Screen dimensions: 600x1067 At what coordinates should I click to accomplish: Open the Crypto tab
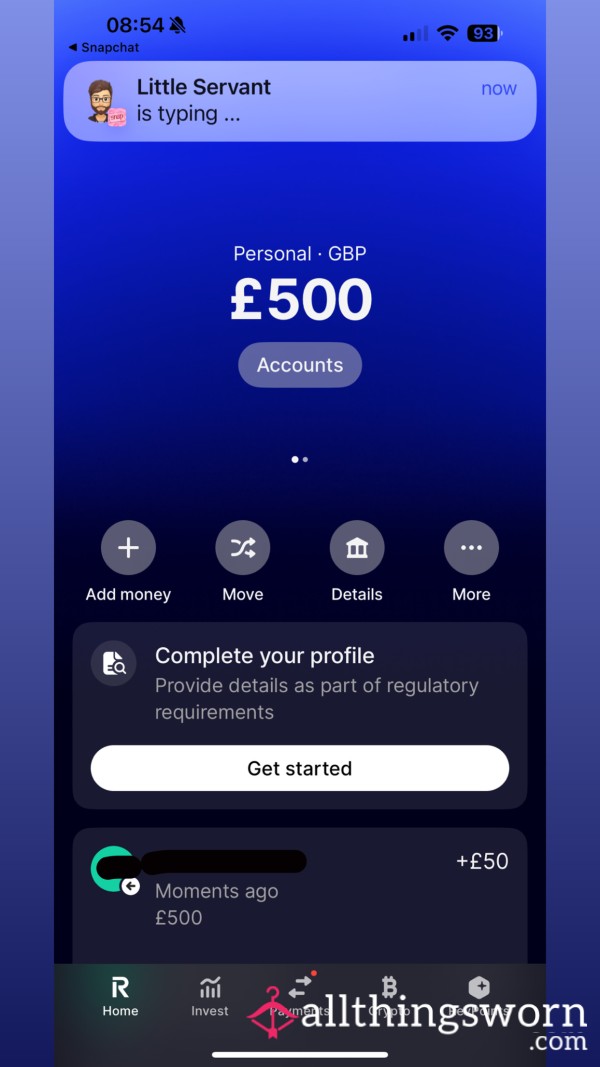pyautogui.click(x=389, y=997)
